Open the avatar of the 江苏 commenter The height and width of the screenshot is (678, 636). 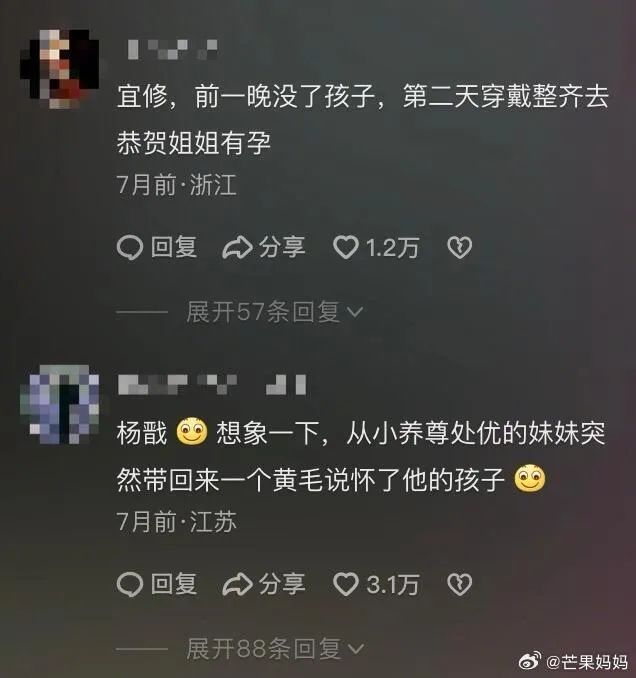click(61, 403)
